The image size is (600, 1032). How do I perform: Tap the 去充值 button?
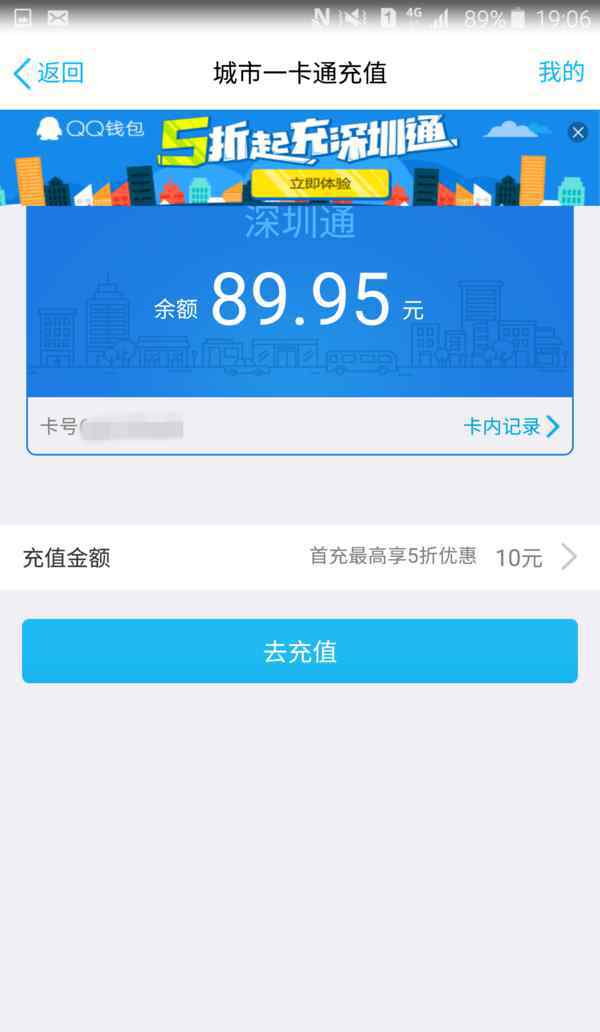300,651
